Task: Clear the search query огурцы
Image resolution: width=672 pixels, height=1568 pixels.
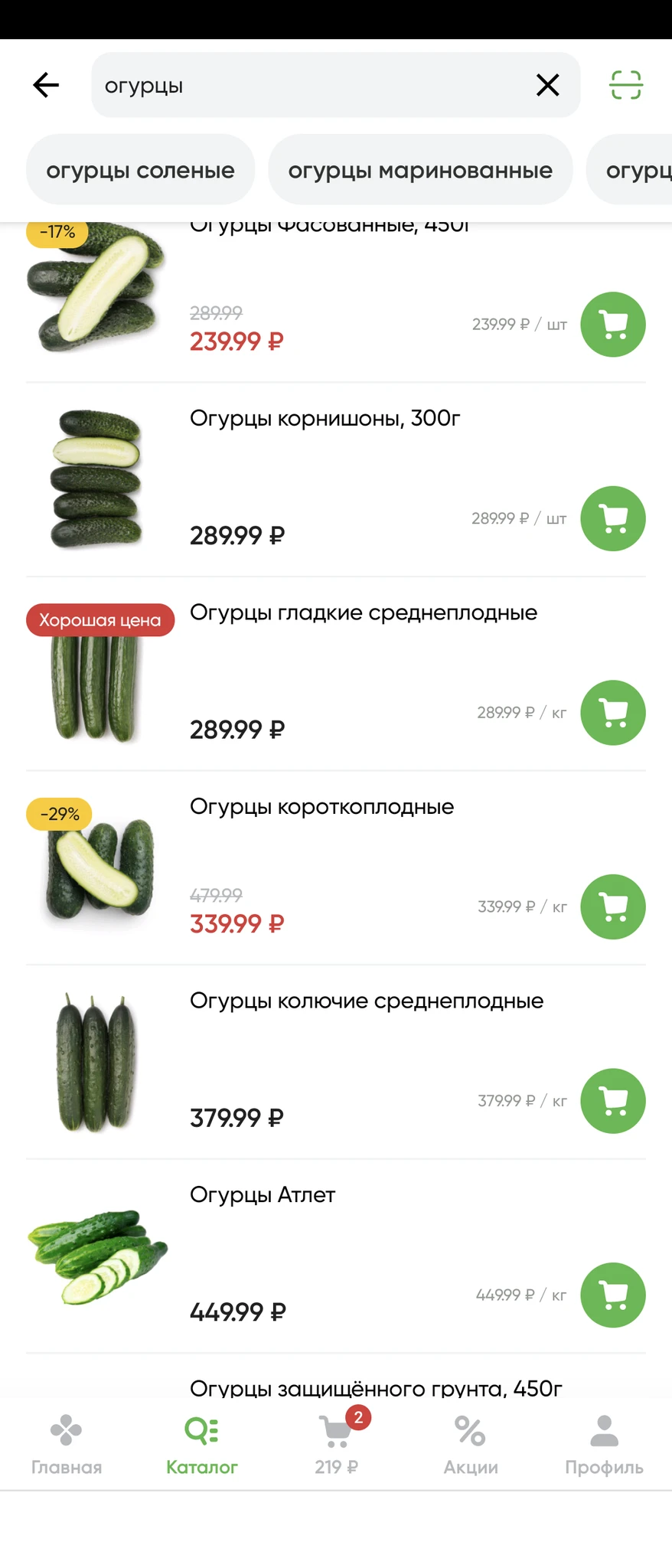Action: tap(547, 85)
